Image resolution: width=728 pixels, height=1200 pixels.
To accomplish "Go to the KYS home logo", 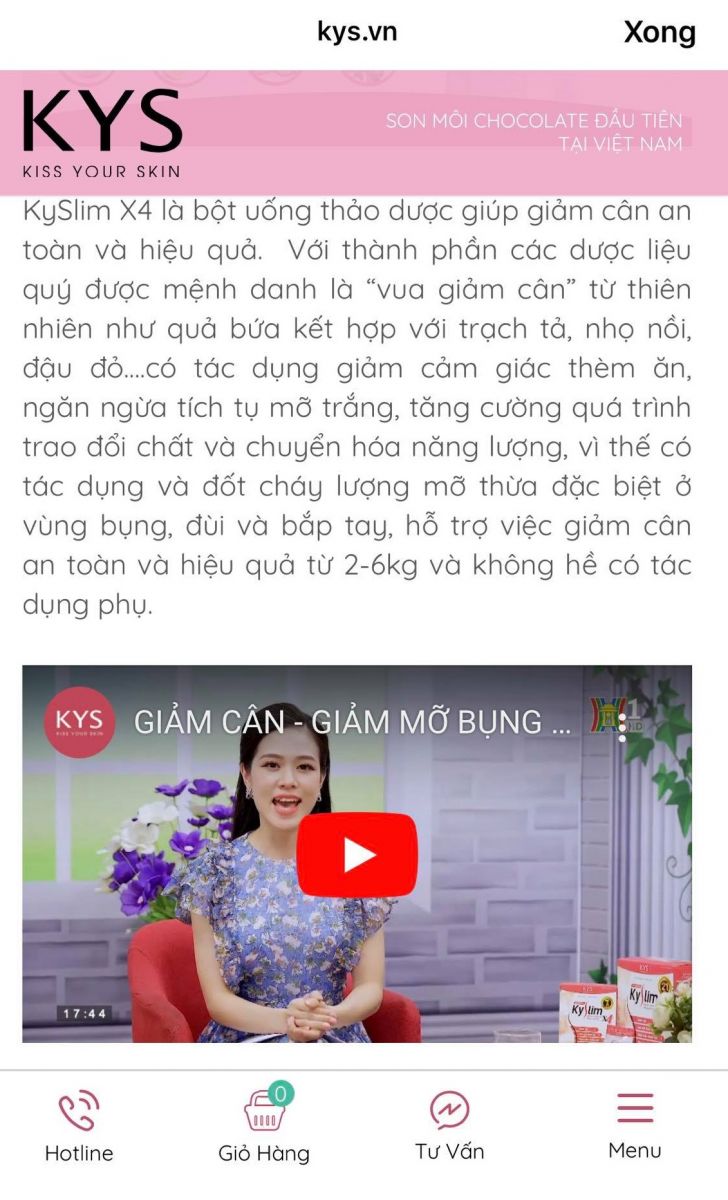I will point(102,133).
